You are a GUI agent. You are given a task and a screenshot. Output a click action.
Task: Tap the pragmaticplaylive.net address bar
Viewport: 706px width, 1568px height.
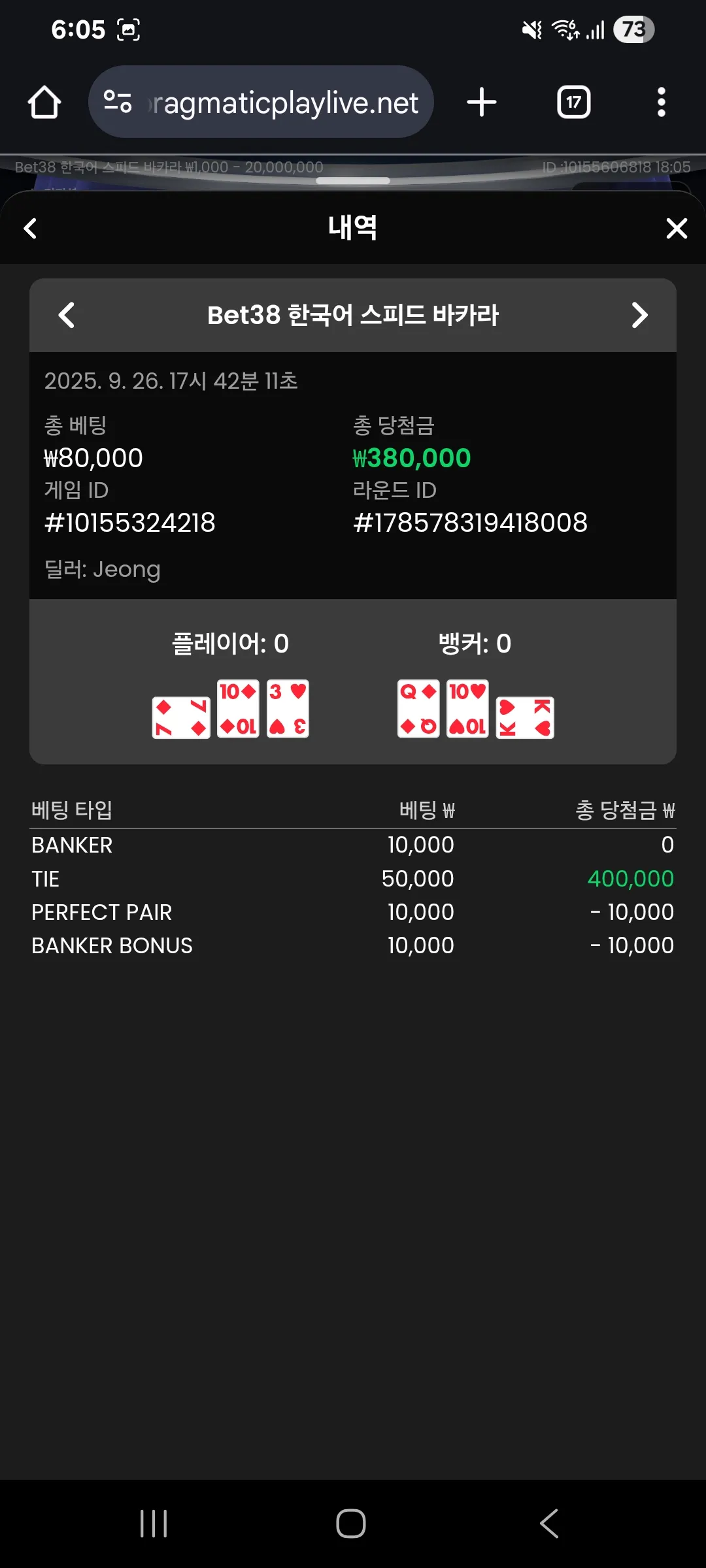tap(261, 102)
